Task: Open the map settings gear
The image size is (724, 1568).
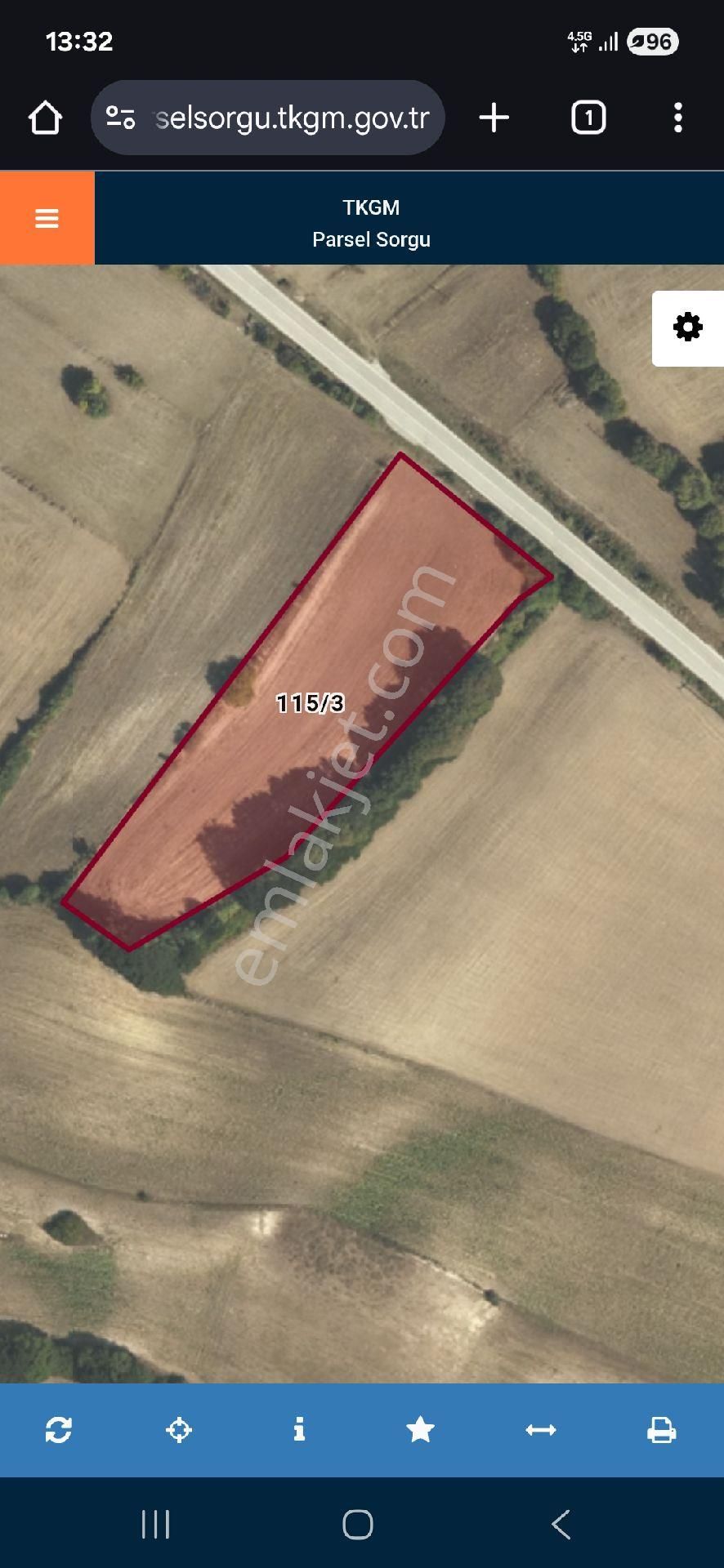Action: point(687,327)
